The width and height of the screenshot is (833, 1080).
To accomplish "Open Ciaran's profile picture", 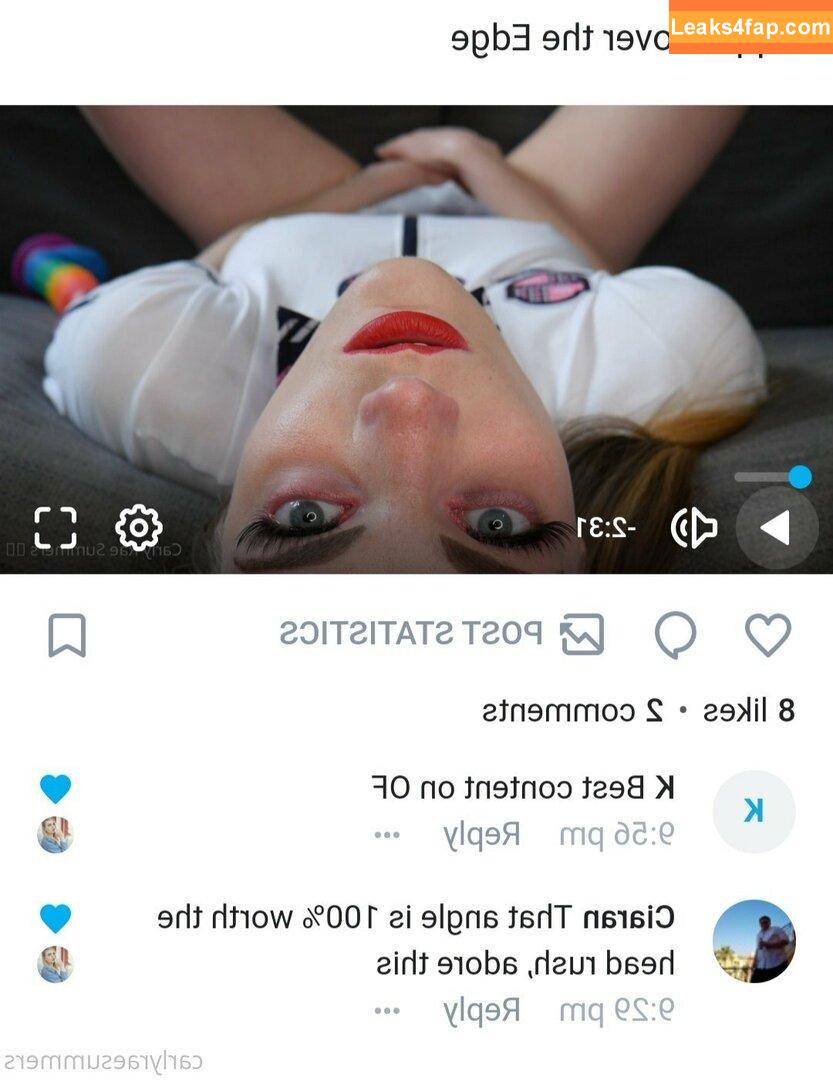I will 754,941.
